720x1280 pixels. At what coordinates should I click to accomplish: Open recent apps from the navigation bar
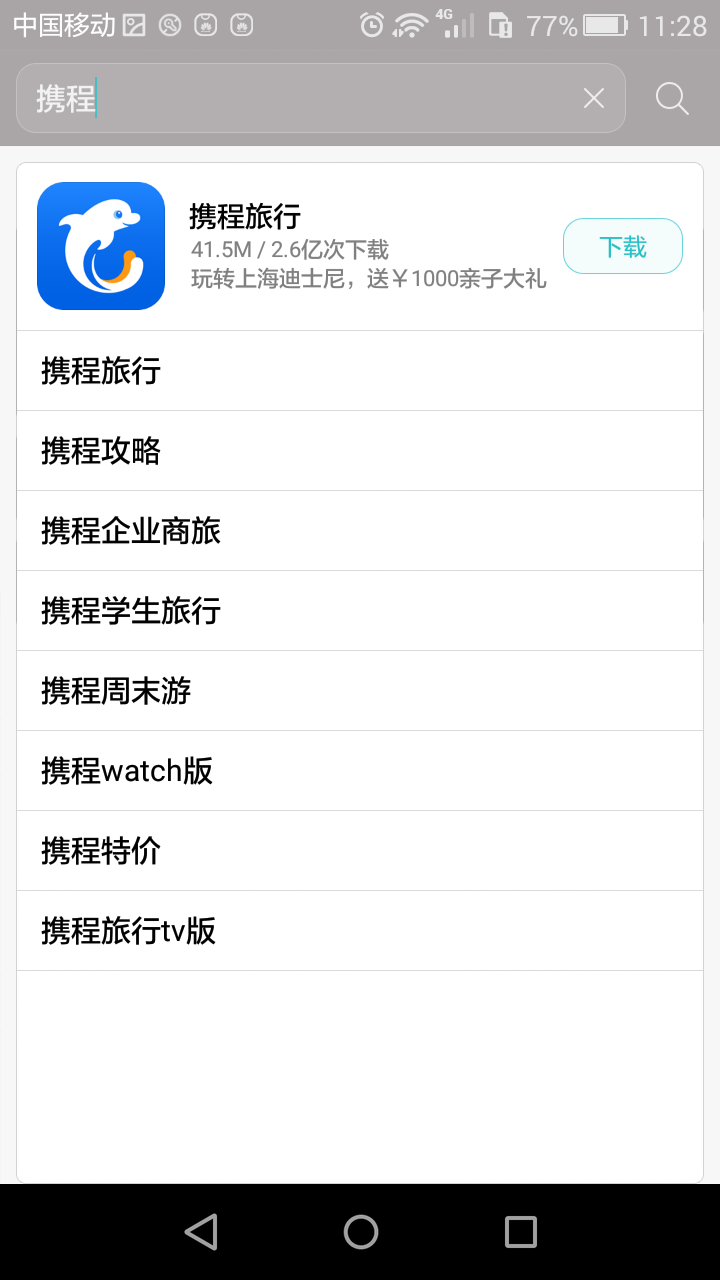tap(521, 1232)
